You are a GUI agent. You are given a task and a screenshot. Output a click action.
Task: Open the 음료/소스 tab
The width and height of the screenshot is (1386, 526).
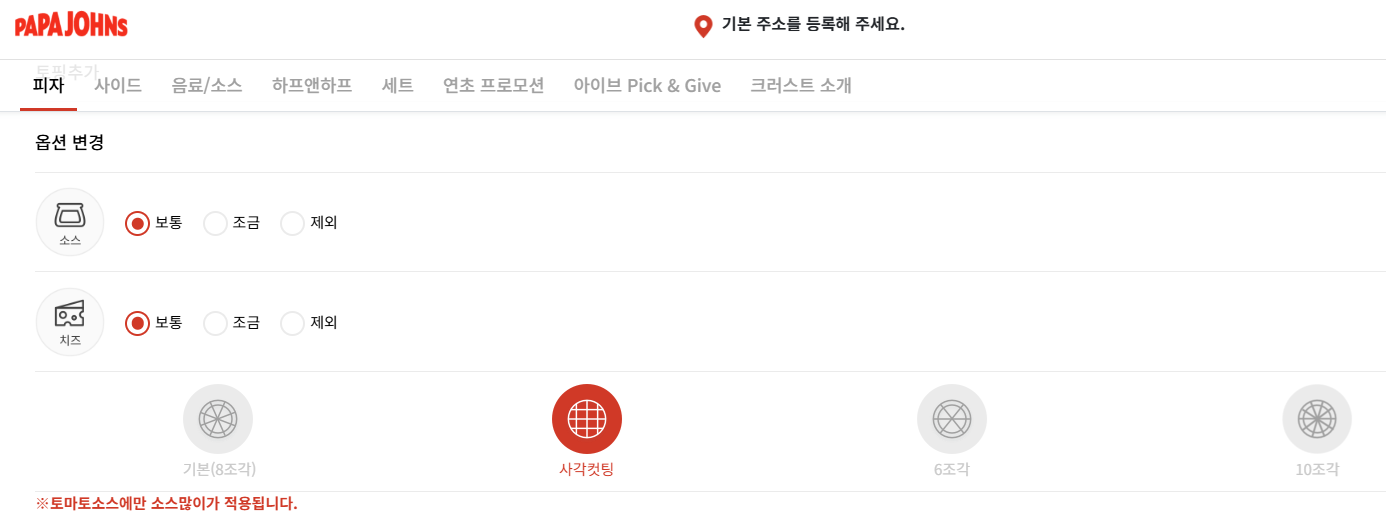pyautogui.click(x=207, y=85)
